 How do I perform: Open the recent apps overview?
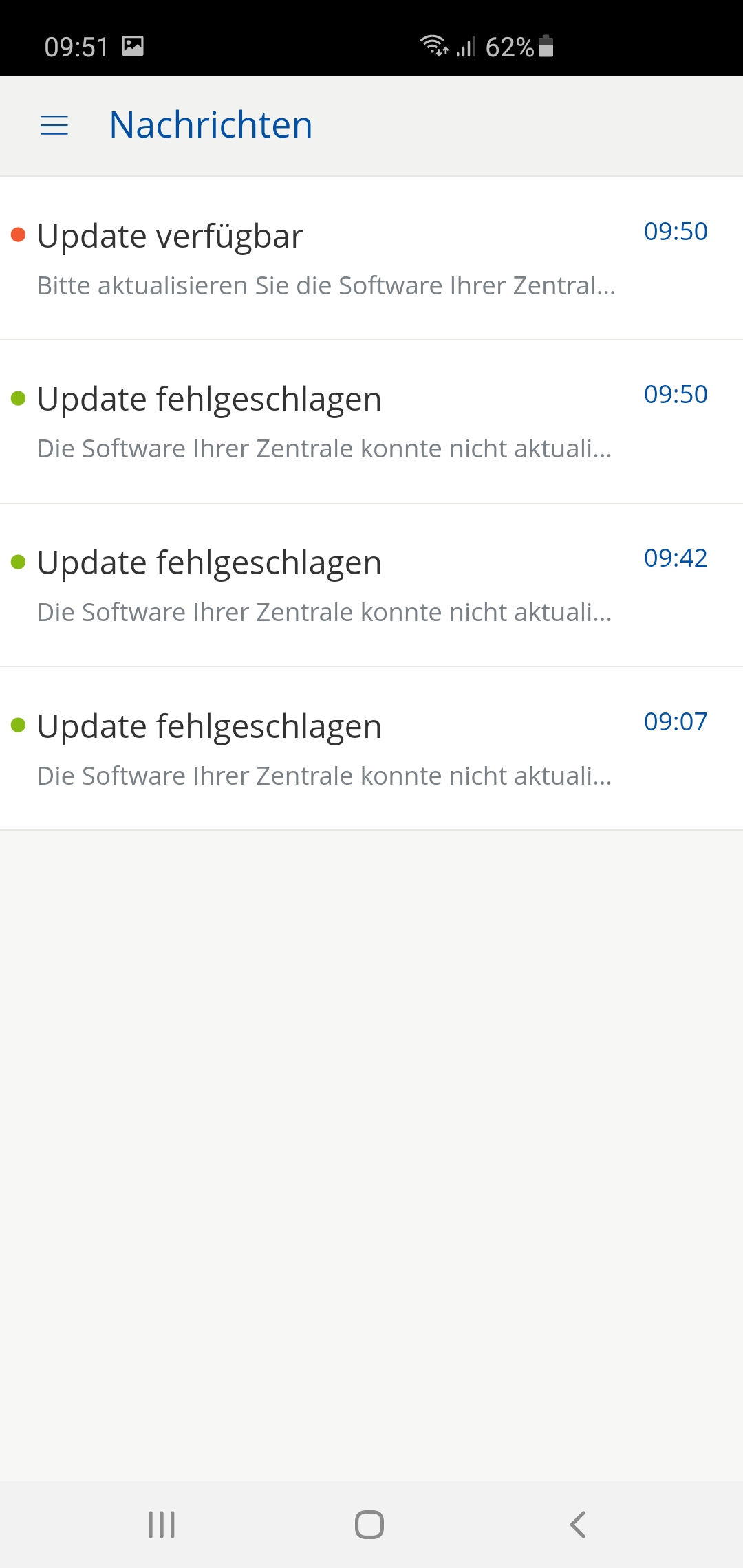[162, 1525]
